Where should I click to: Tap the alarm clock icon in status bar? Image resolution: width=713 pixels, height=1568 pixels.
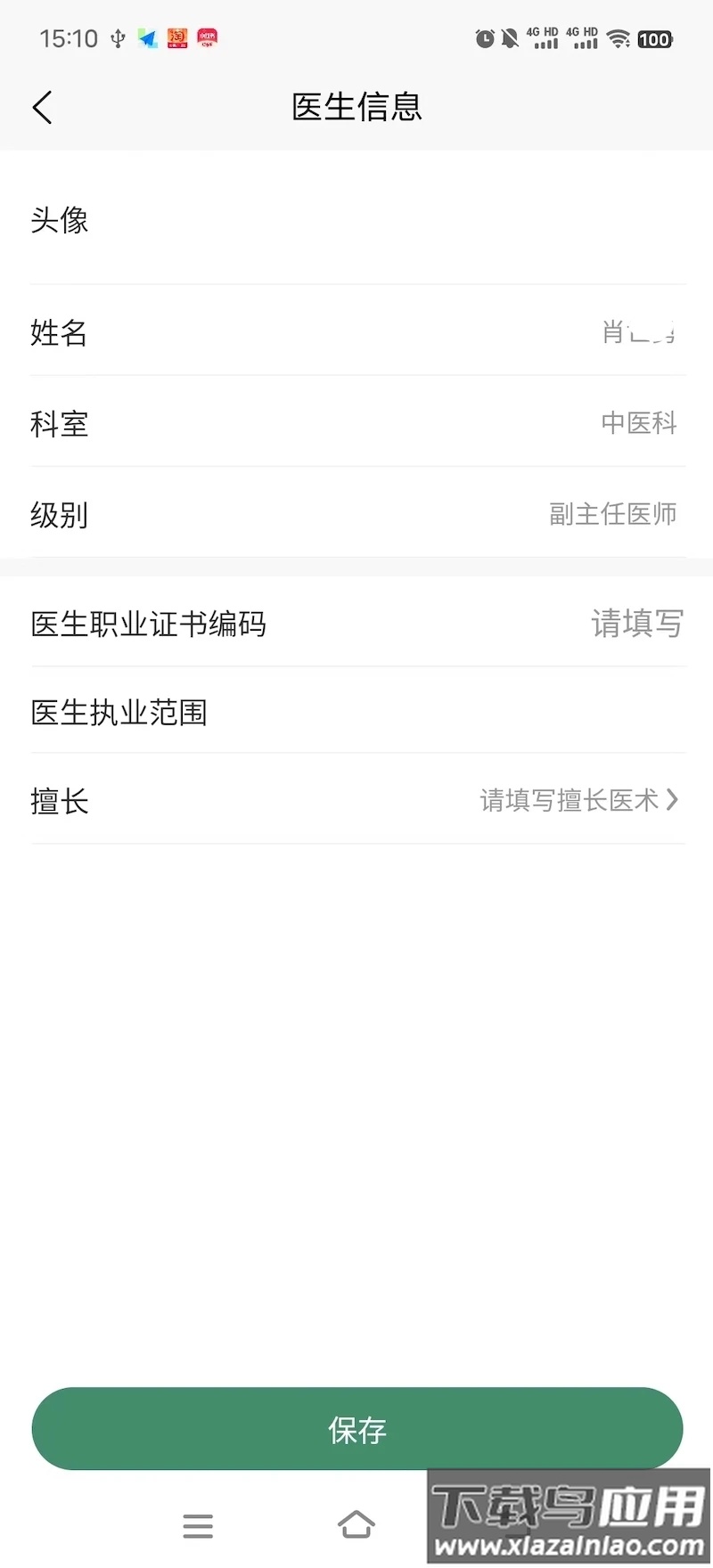(483, 38)
